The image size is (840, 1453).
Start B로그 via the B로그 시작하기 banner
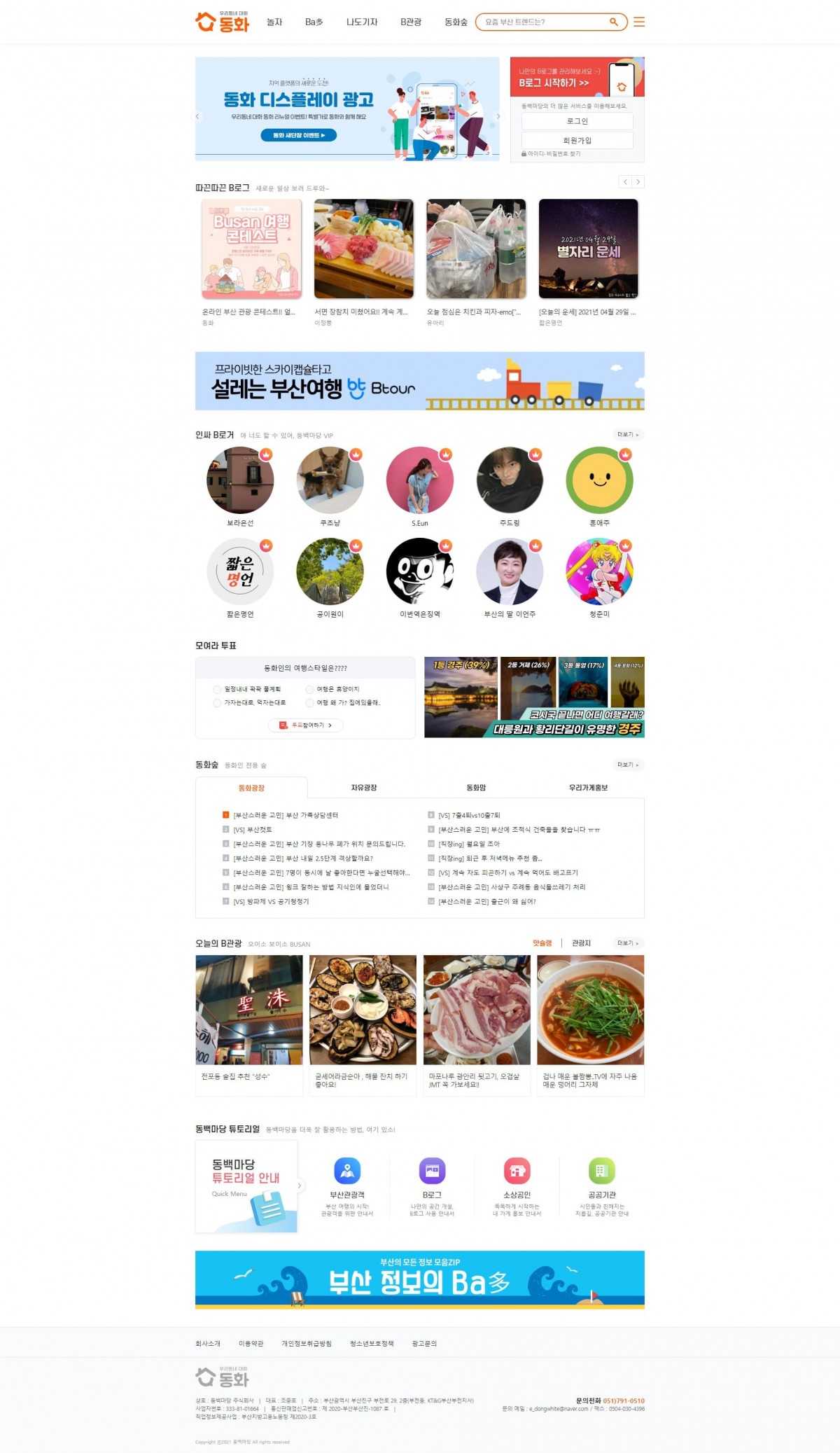click(x=554, y=83)
